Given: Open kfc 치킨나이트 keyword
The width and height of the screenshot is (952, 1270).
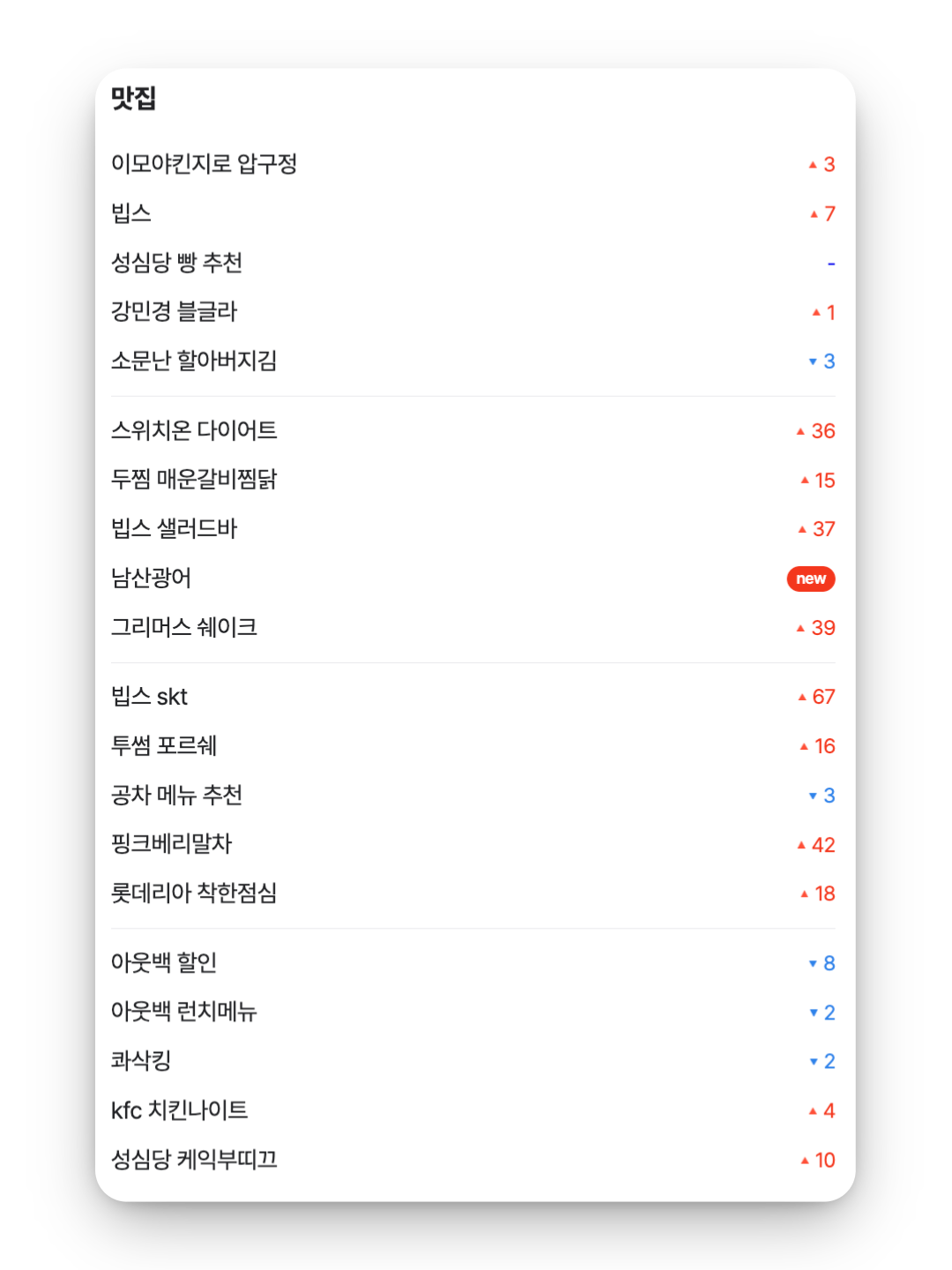Looking at the screenshot, I should tap(179, 1110).
